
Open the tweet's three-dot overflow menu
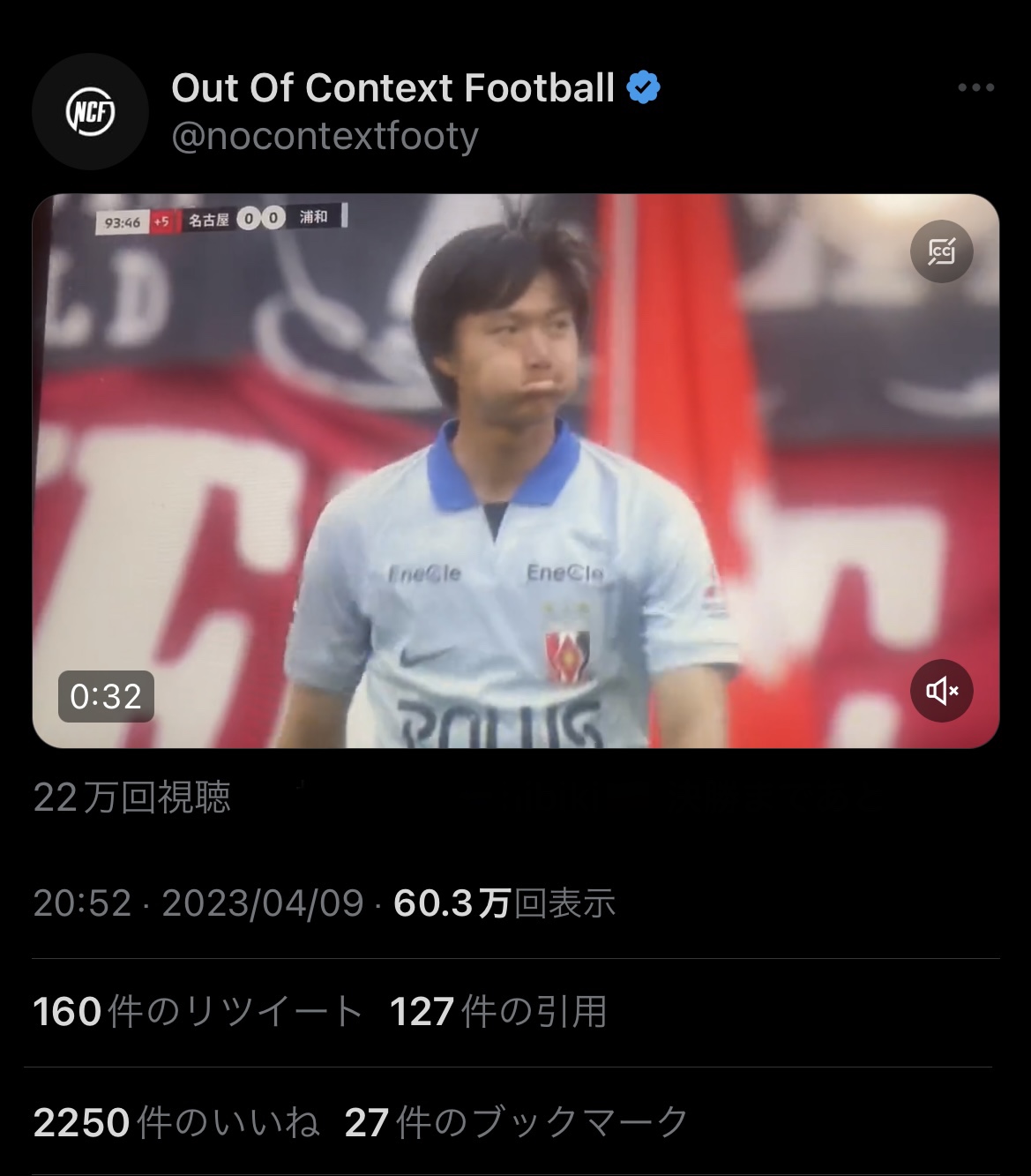[x=975, y=87]
